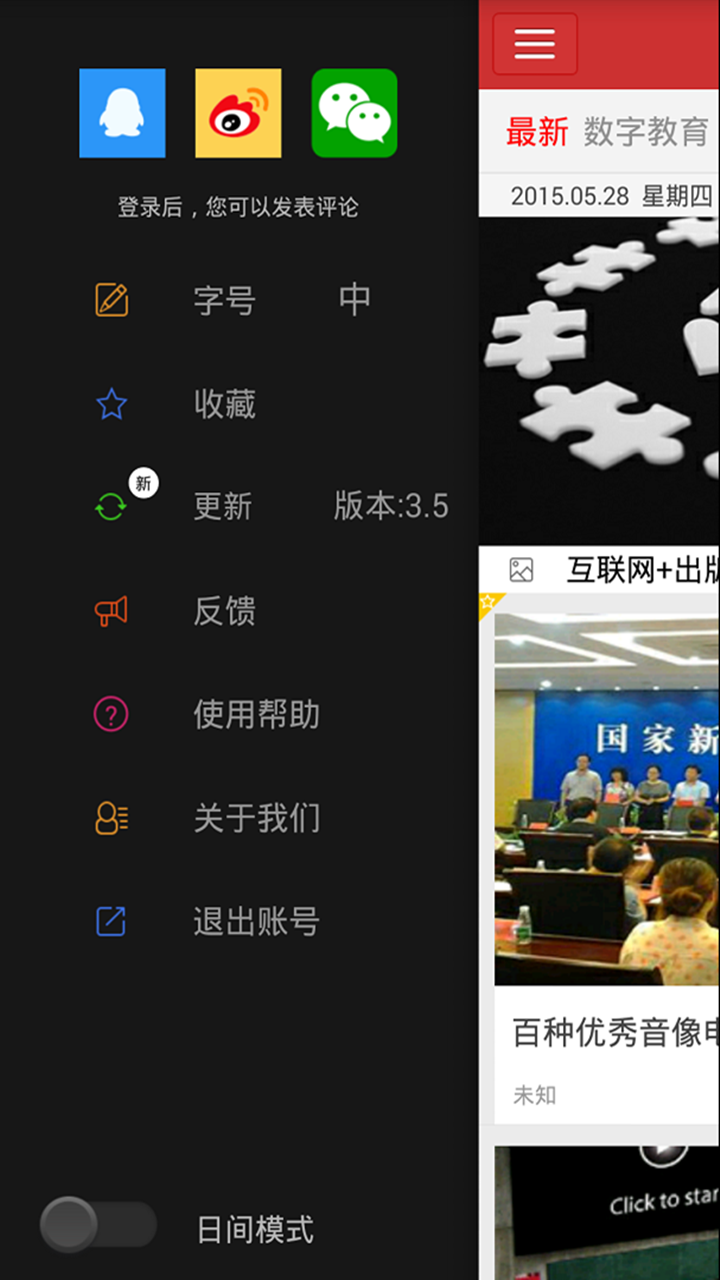The image size is (720, 1280).
Task: Check for 更新 version update
Action: [223, 507]
